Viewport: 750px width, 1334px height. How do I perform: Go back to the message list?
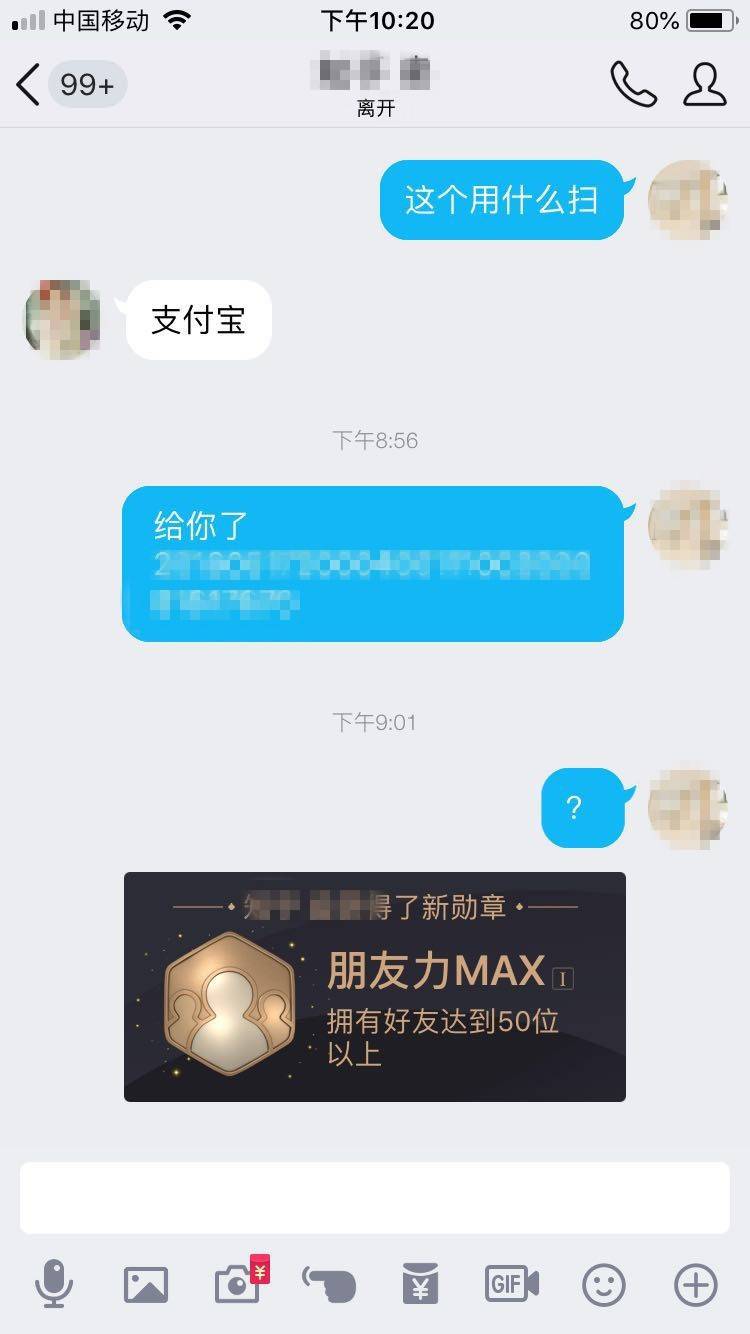pos(30,85)
